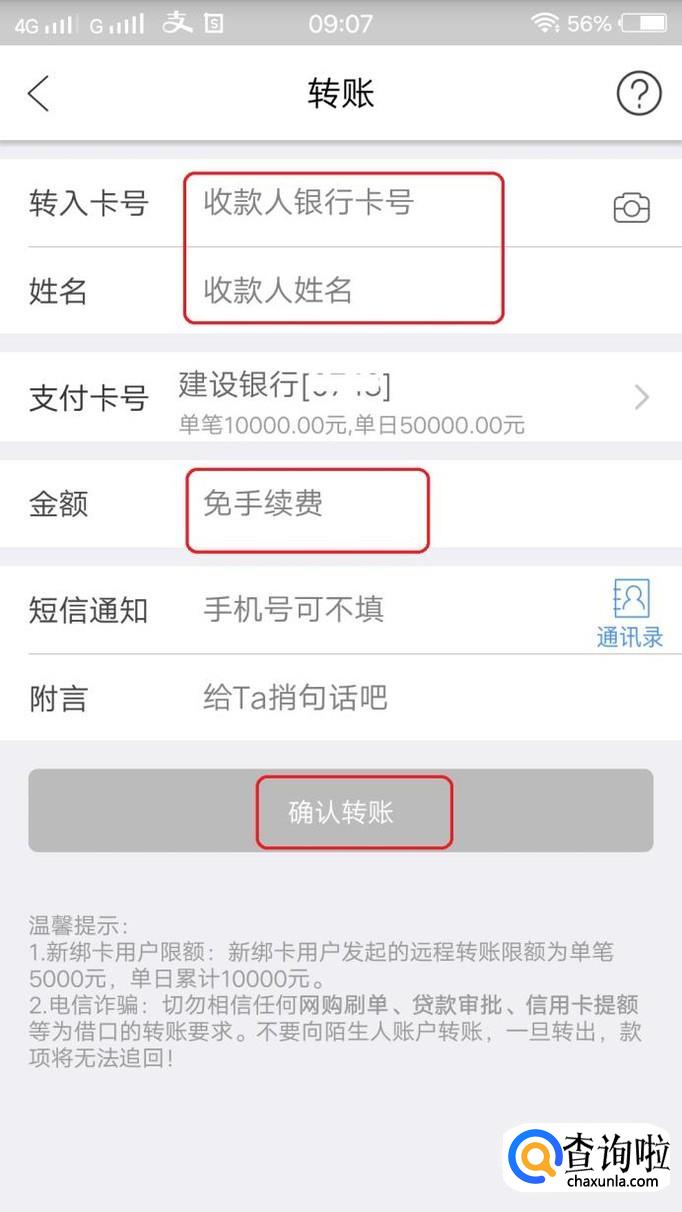Enter phone number in 短信通知 field
The image size is (682, 1212).
(380, 609)
